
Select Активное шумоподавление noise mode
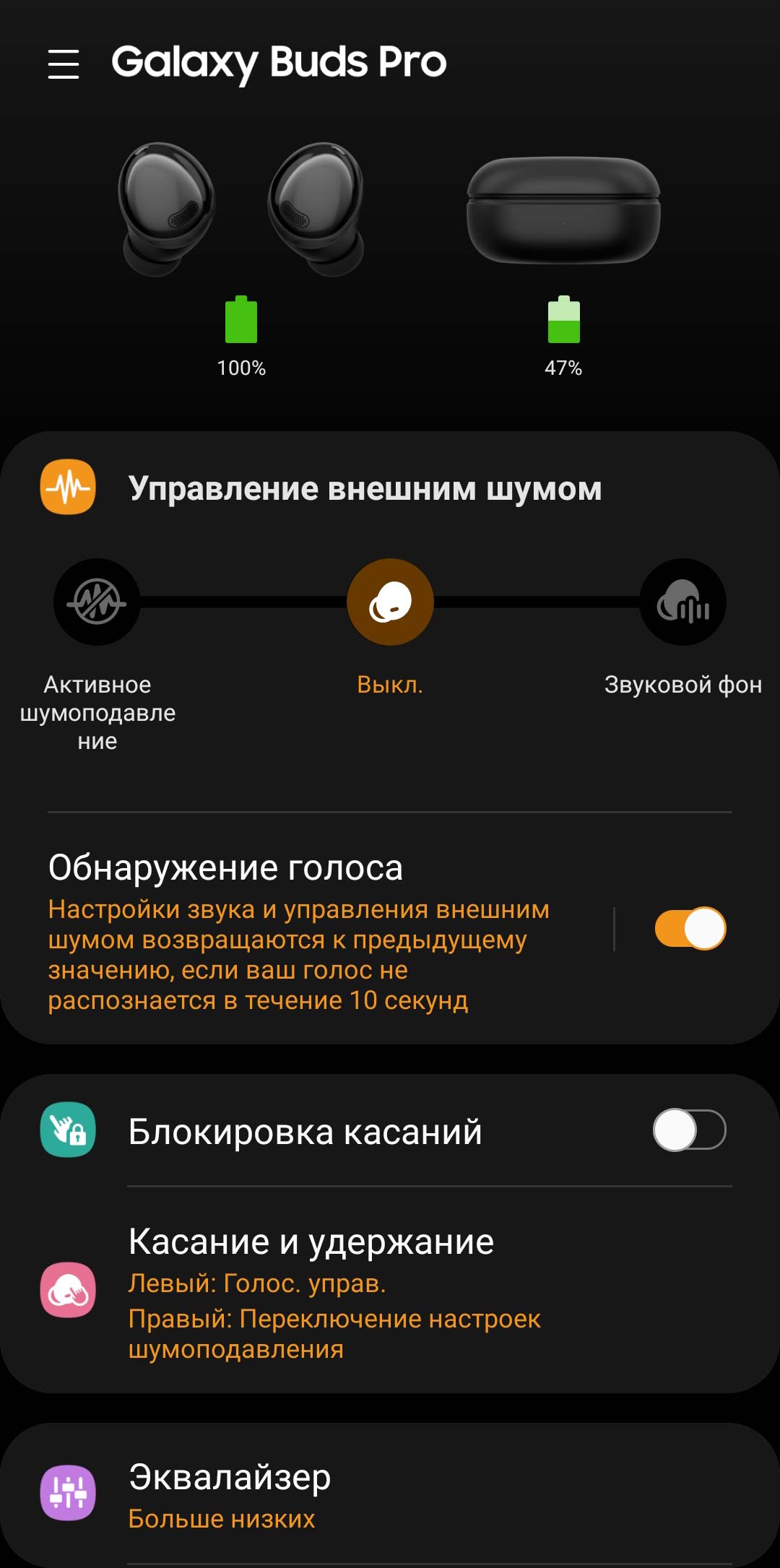click(x=97, y=602)
